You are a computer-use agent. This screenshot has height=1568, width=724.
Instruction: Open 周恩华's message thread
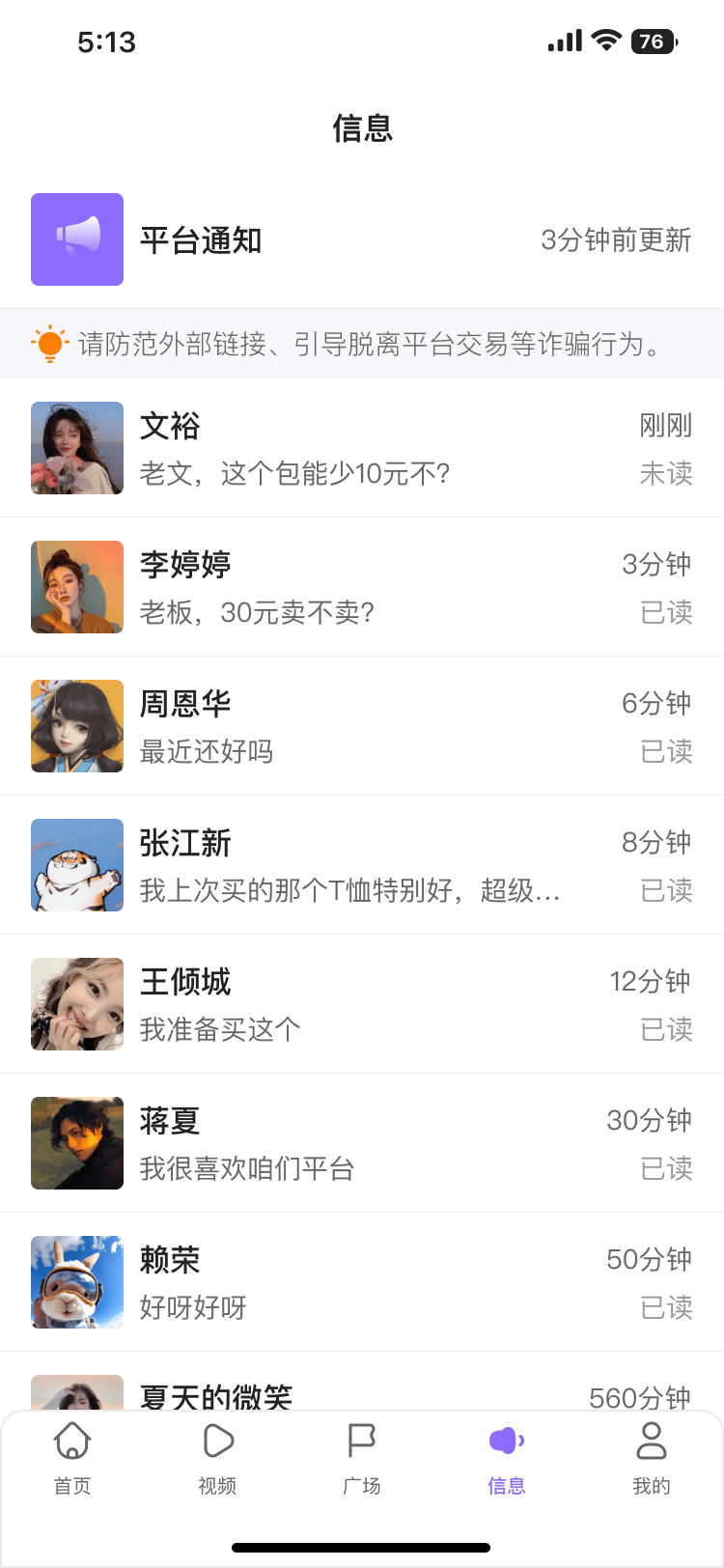361,726
